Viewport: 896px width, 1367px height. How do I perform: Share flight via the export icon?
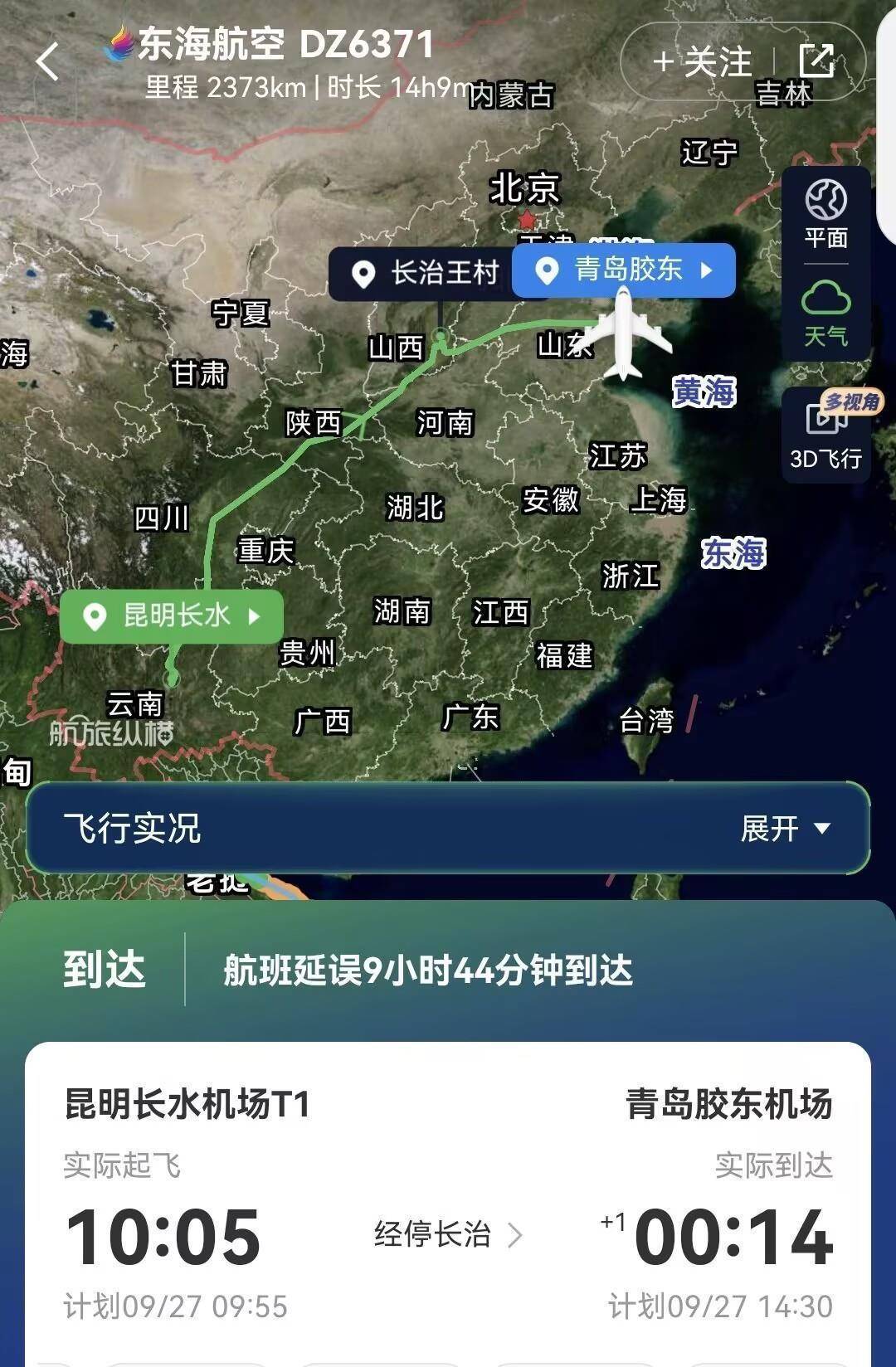(x=816, y=61)
